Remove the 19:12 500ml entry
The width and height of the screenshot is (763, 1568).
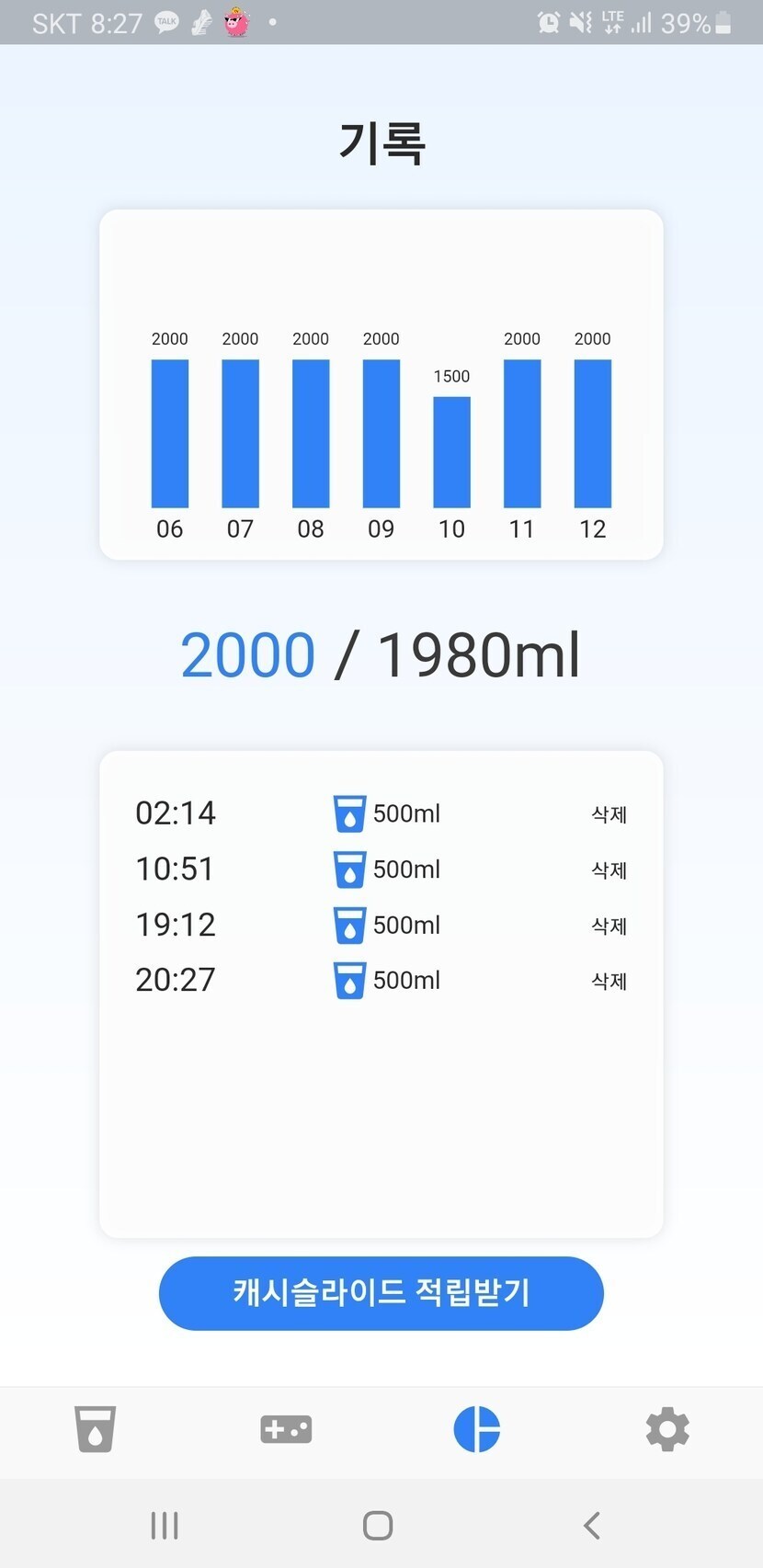(x=609, y=926)
